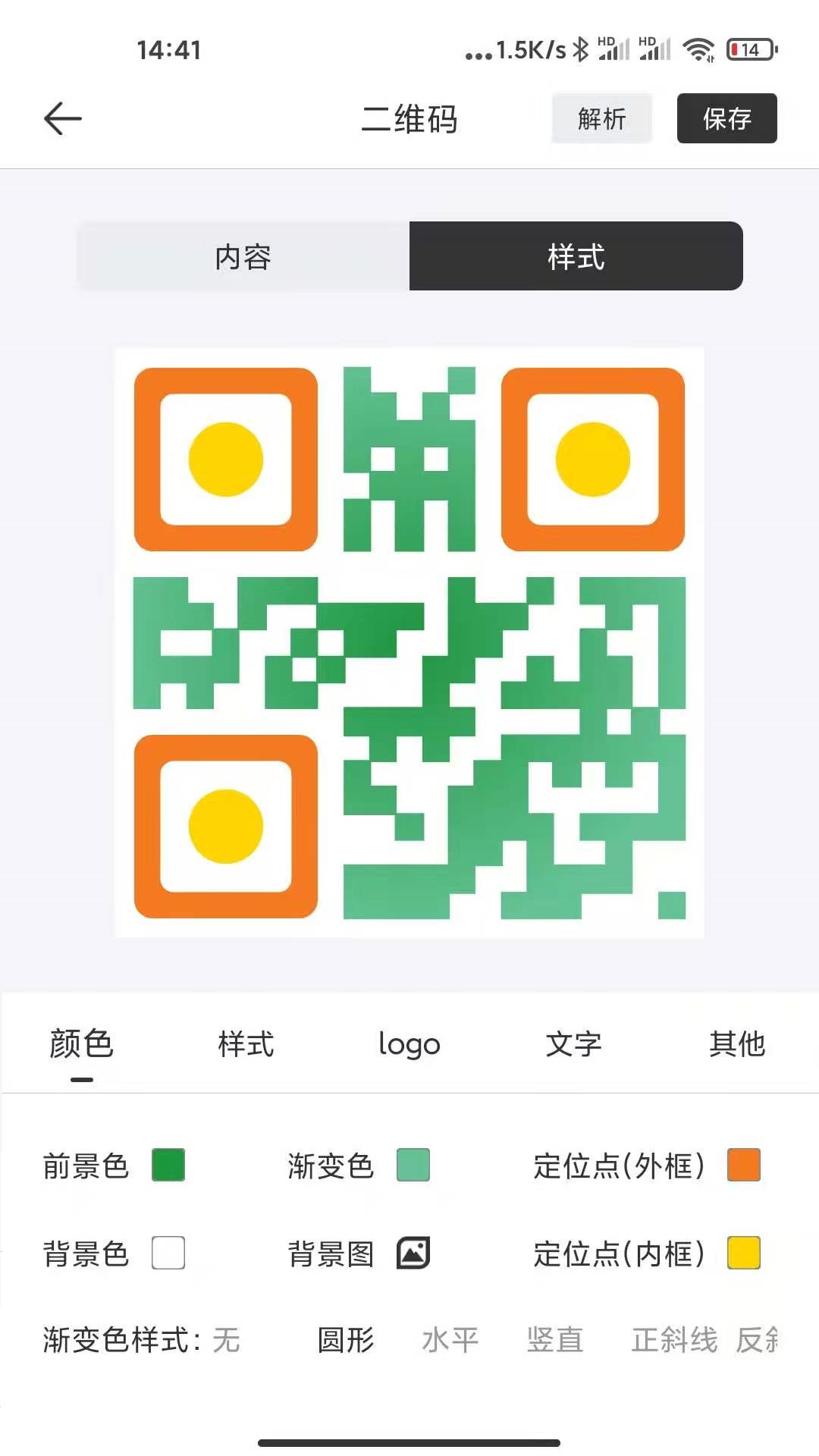This screenshot has height=1456, width=819.
Task: Change the 背景色 background color
Action: 168,1254
